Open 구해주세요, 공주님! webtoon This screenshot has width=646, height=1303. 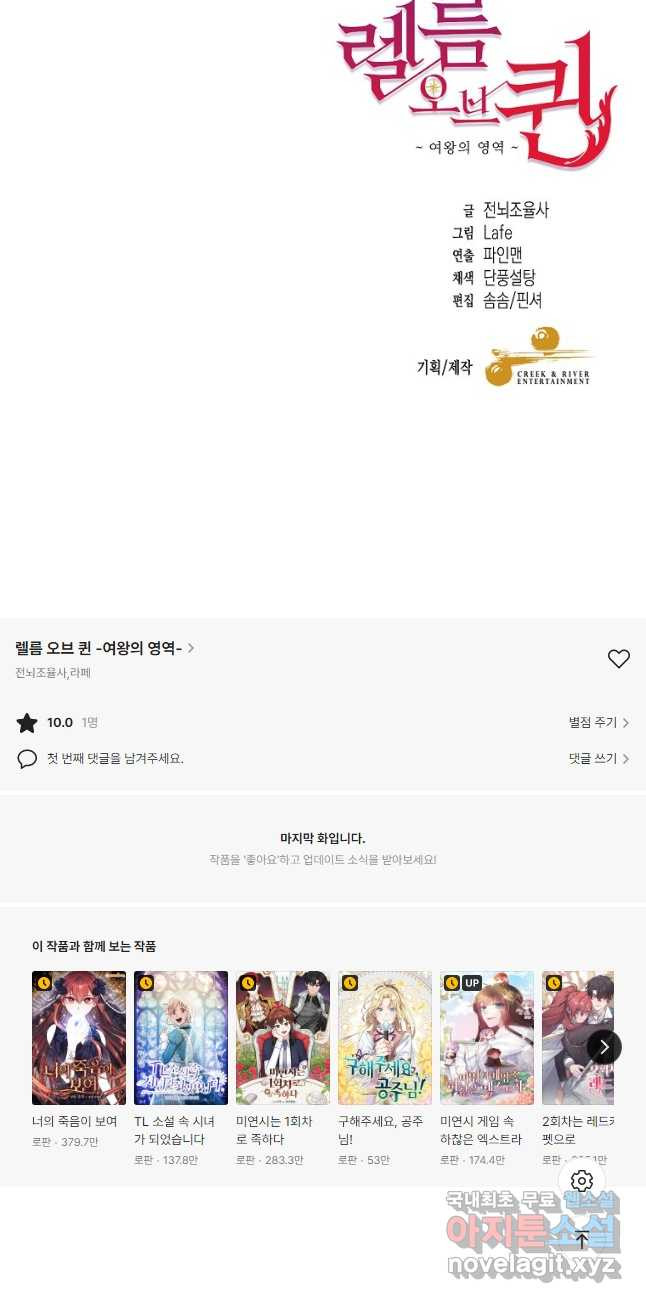pos(385,1038)
